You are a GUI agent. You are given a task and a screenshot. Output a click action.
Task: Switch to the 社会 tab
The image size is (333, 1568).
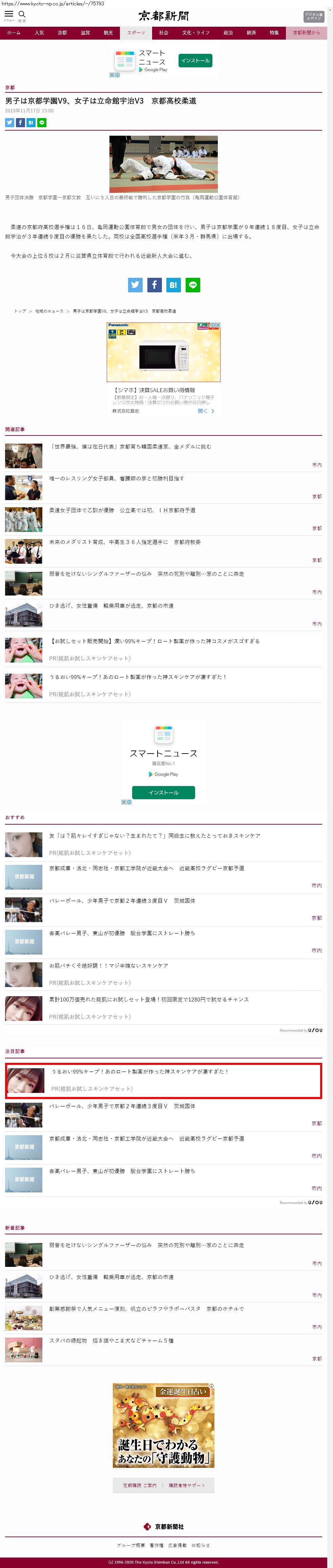(163, 33)
